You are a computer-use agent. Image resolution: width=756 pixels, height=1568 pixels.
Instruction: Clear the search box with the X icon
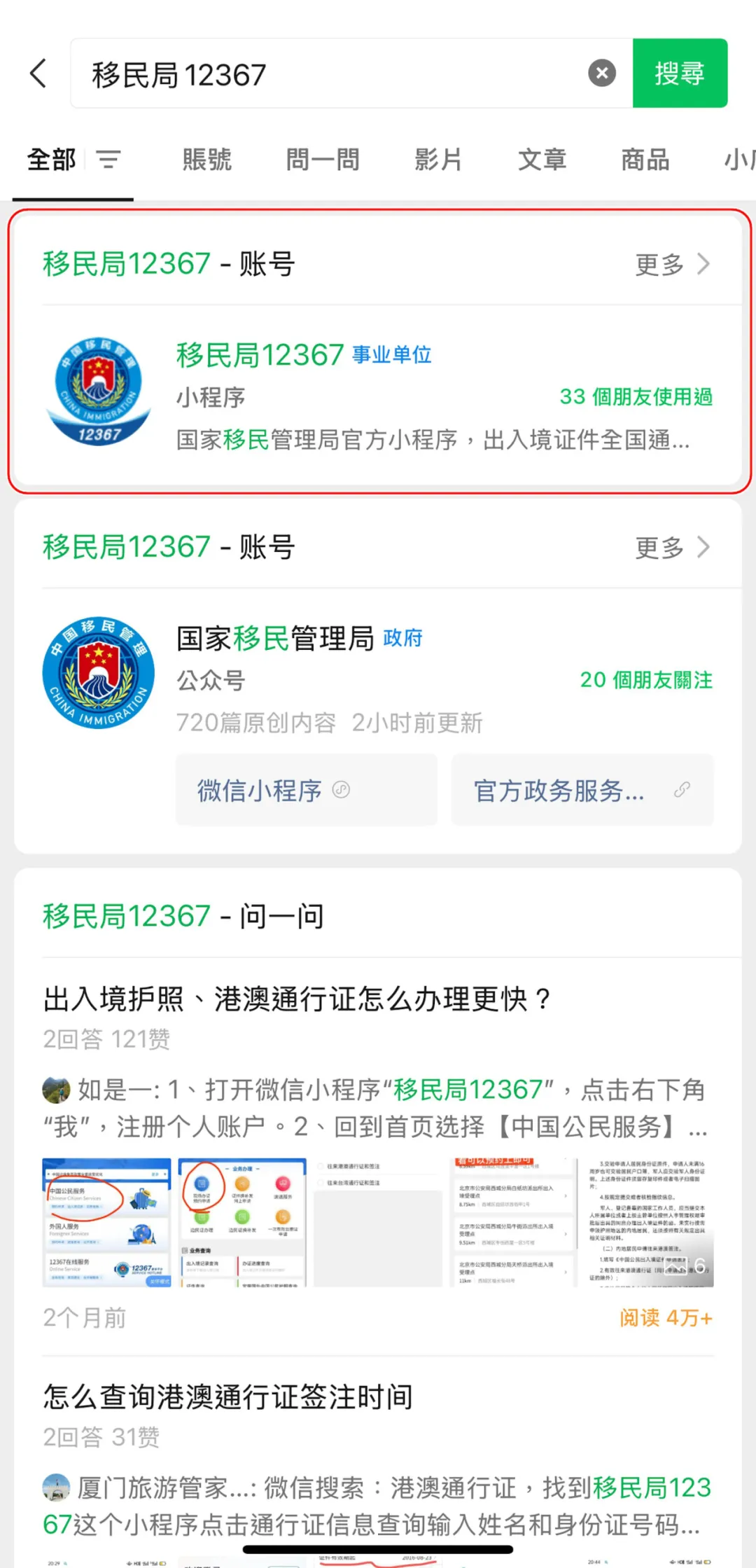tap(601, 73)
